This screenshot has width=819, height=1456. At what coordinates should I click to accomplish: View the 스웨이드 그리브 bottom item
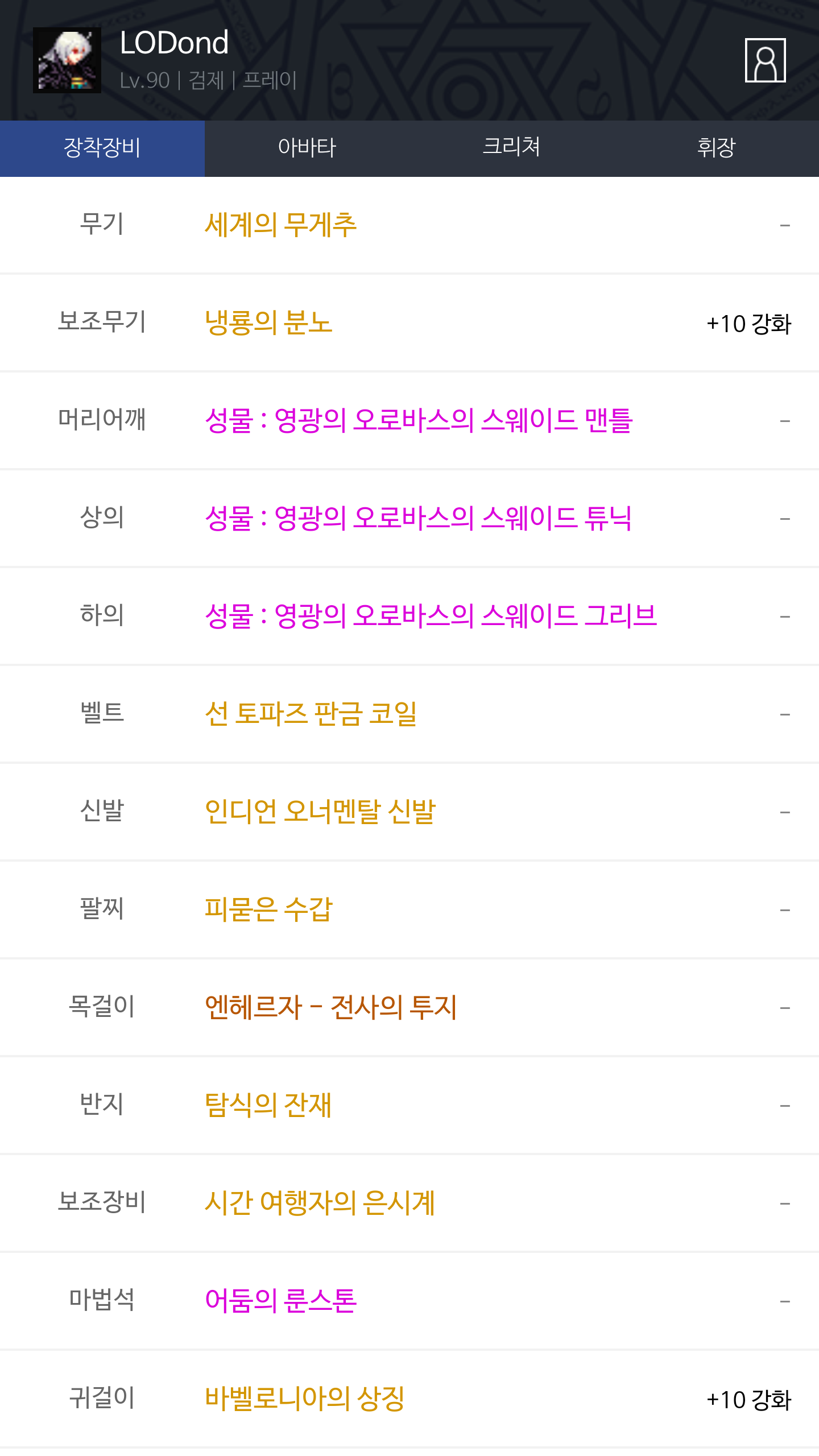pos(431,617)
